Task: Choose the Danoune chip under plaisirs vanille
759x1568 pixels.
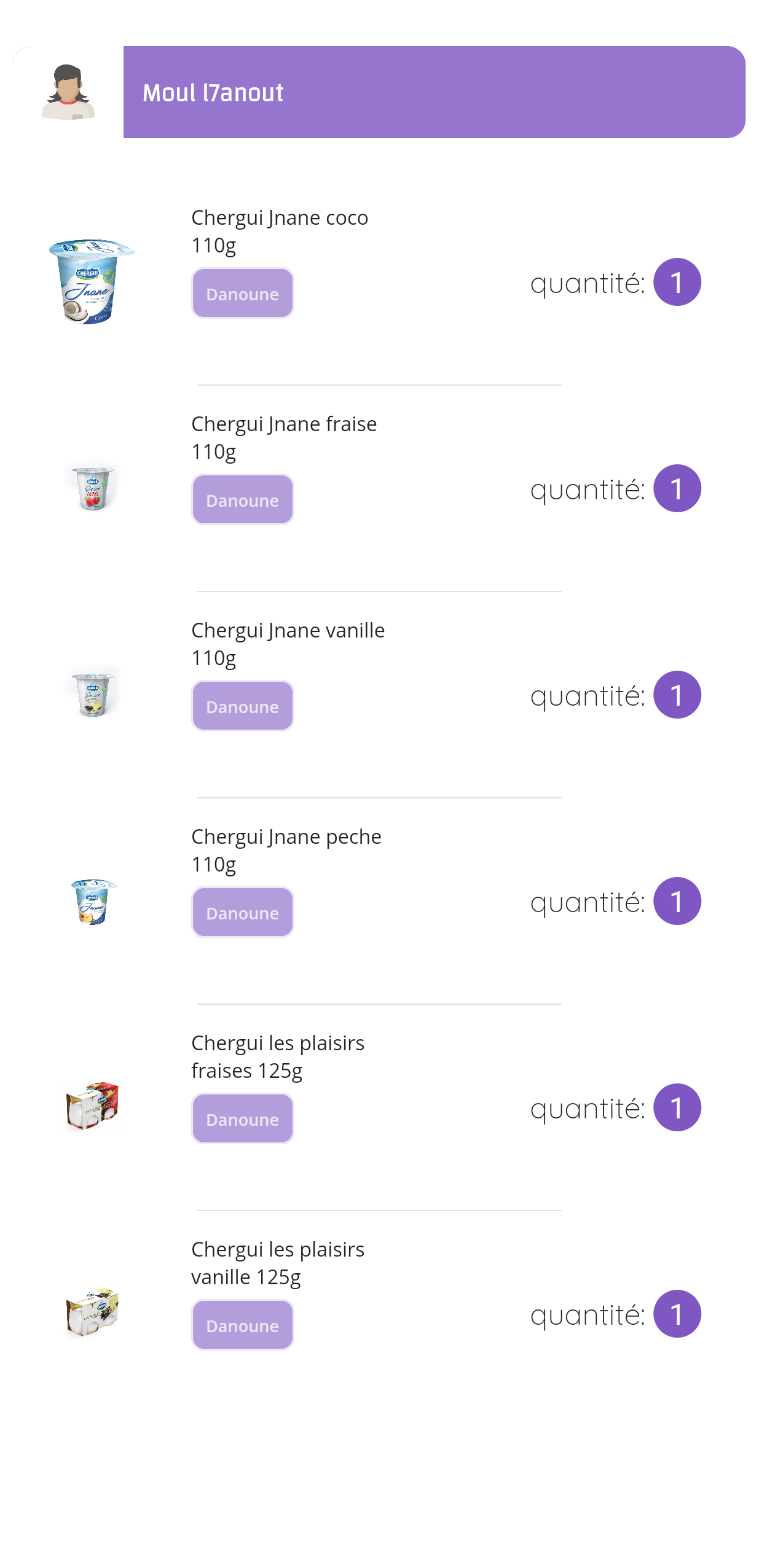Action: click(x=243, y=1325)
